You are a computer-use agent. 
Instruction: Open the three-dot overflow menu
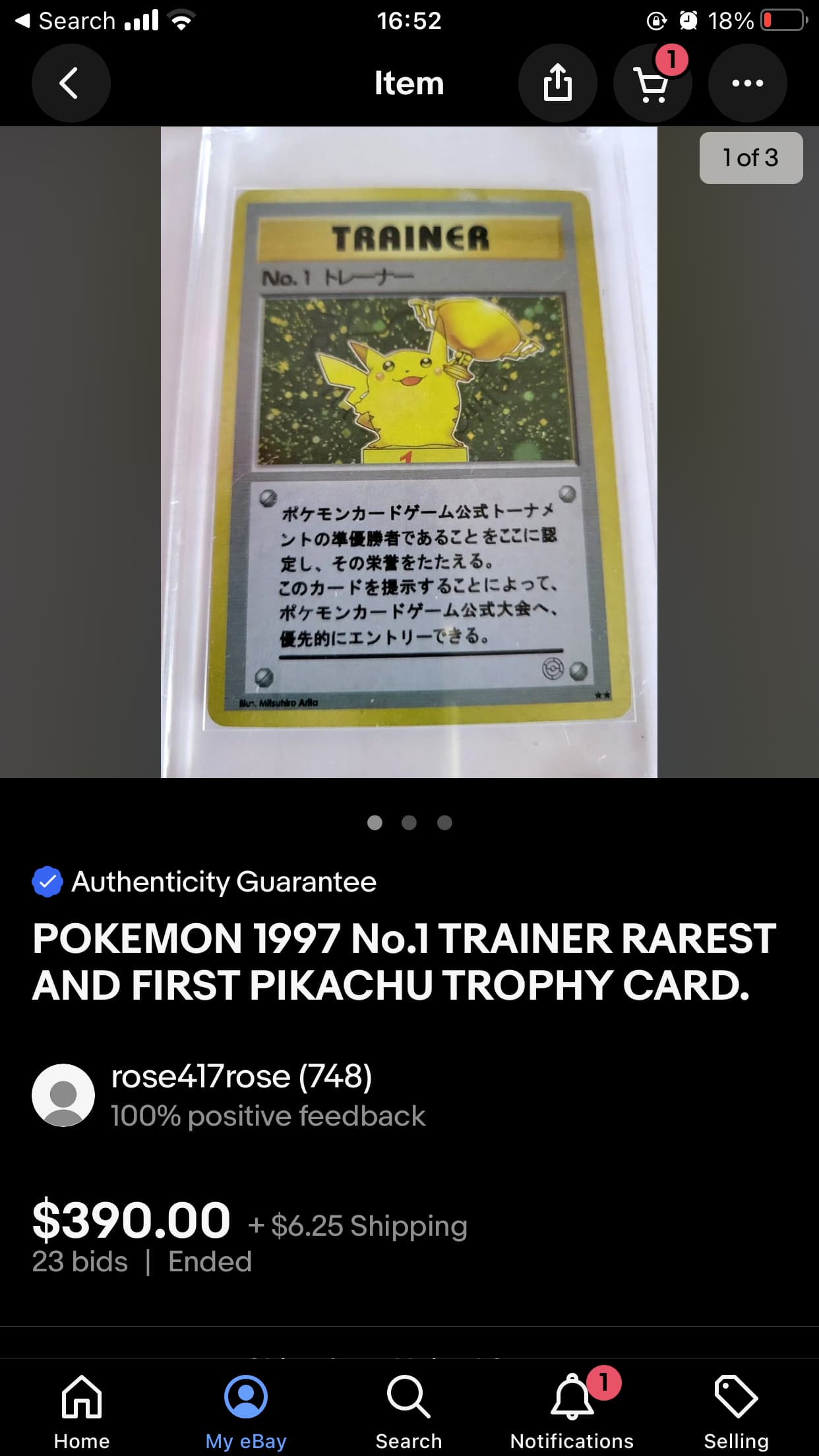coord(747,83)
